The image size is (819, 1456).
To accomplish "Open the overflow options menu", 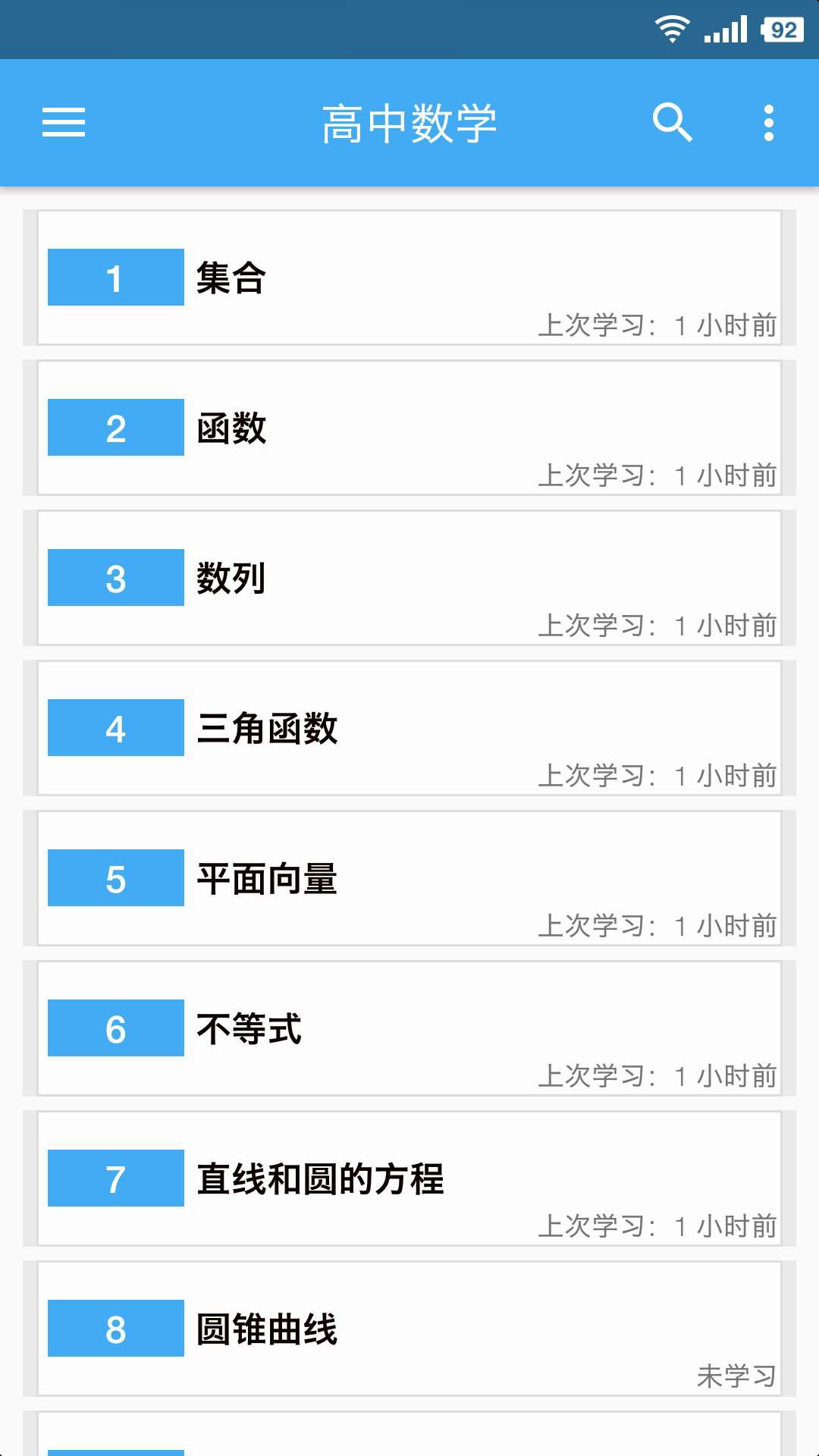I will (x=768, y=121).
